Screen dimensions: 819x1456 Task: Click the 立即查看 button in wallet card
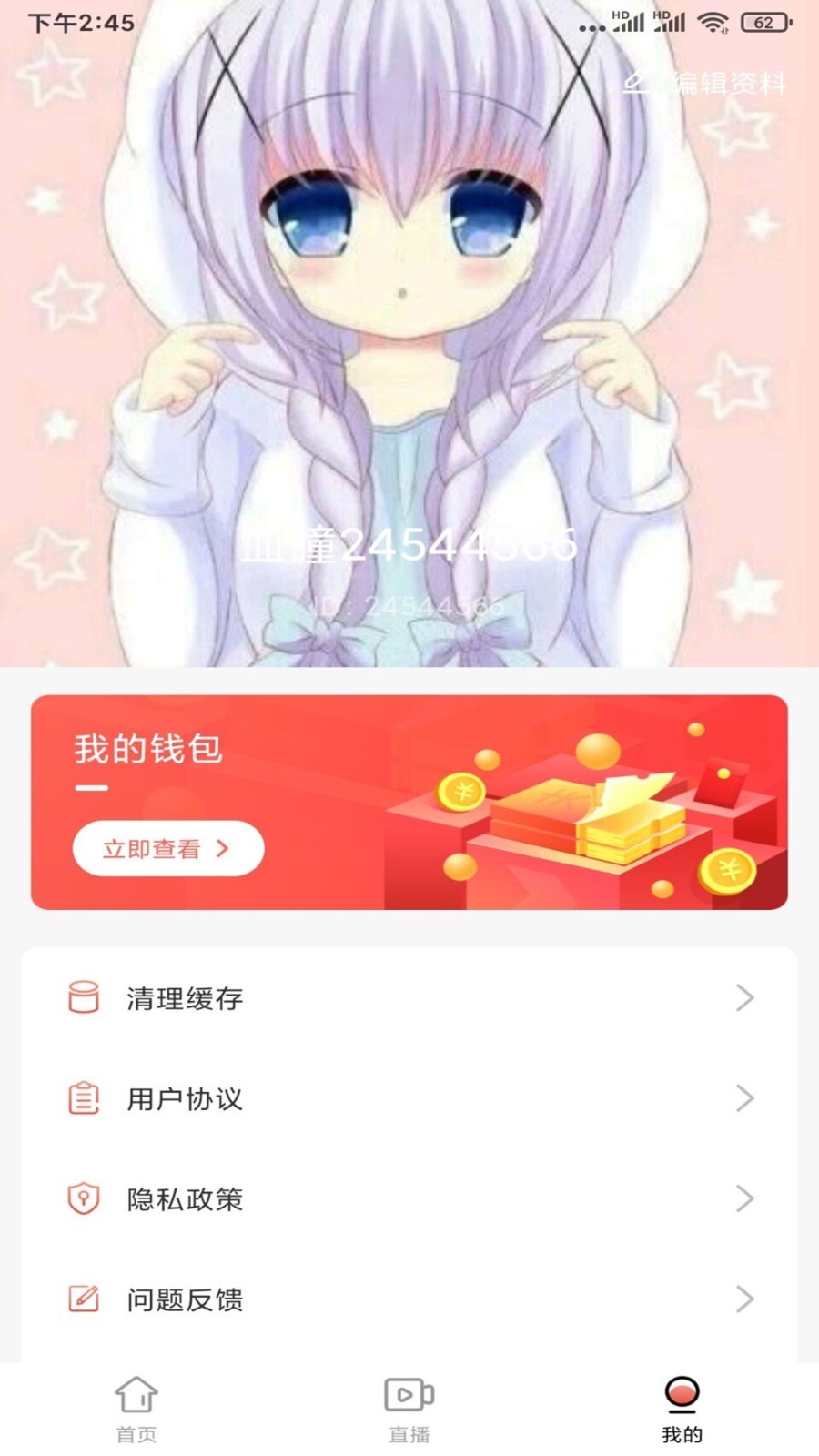tap(167, 847)
